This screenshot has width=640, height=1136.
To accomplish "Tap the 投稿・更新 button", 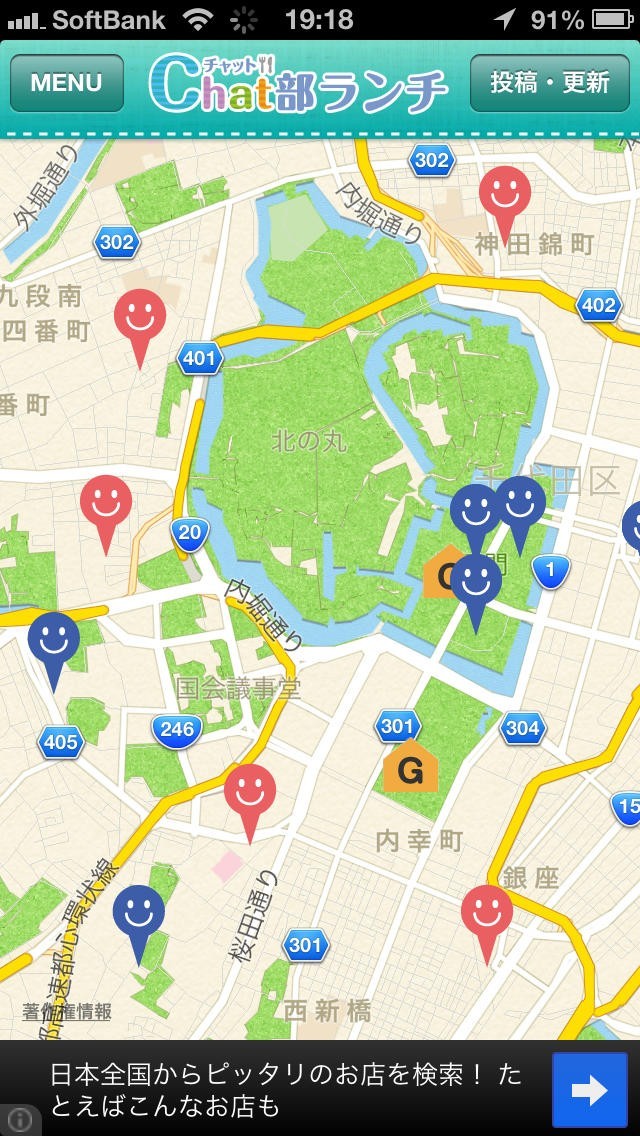I will (x=549, y=83).
